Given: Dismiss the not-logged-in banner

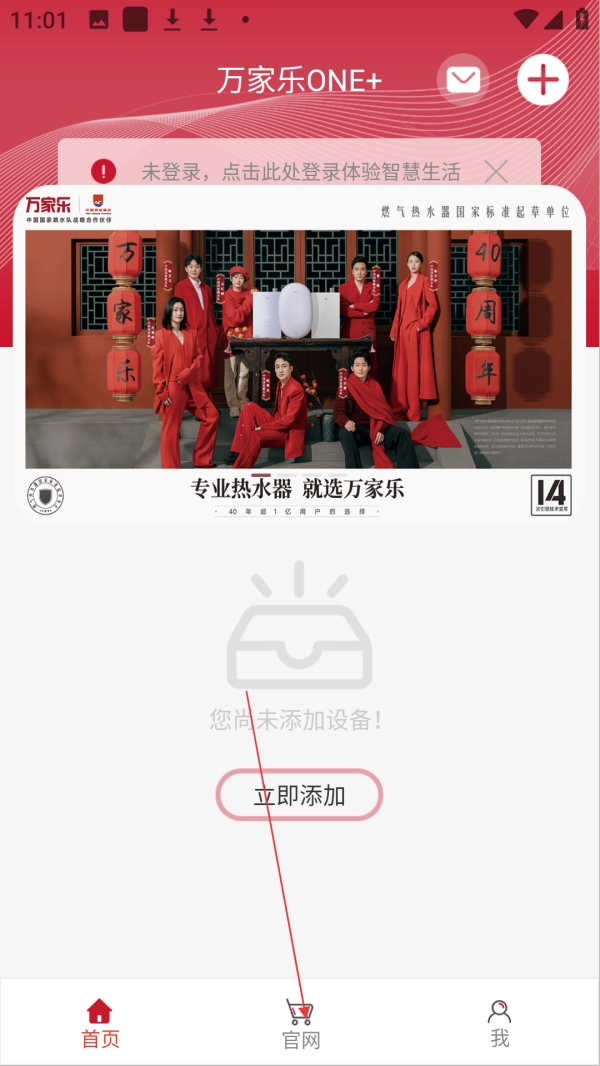Looking at the screenshot, I should click(x=496, y=171).
